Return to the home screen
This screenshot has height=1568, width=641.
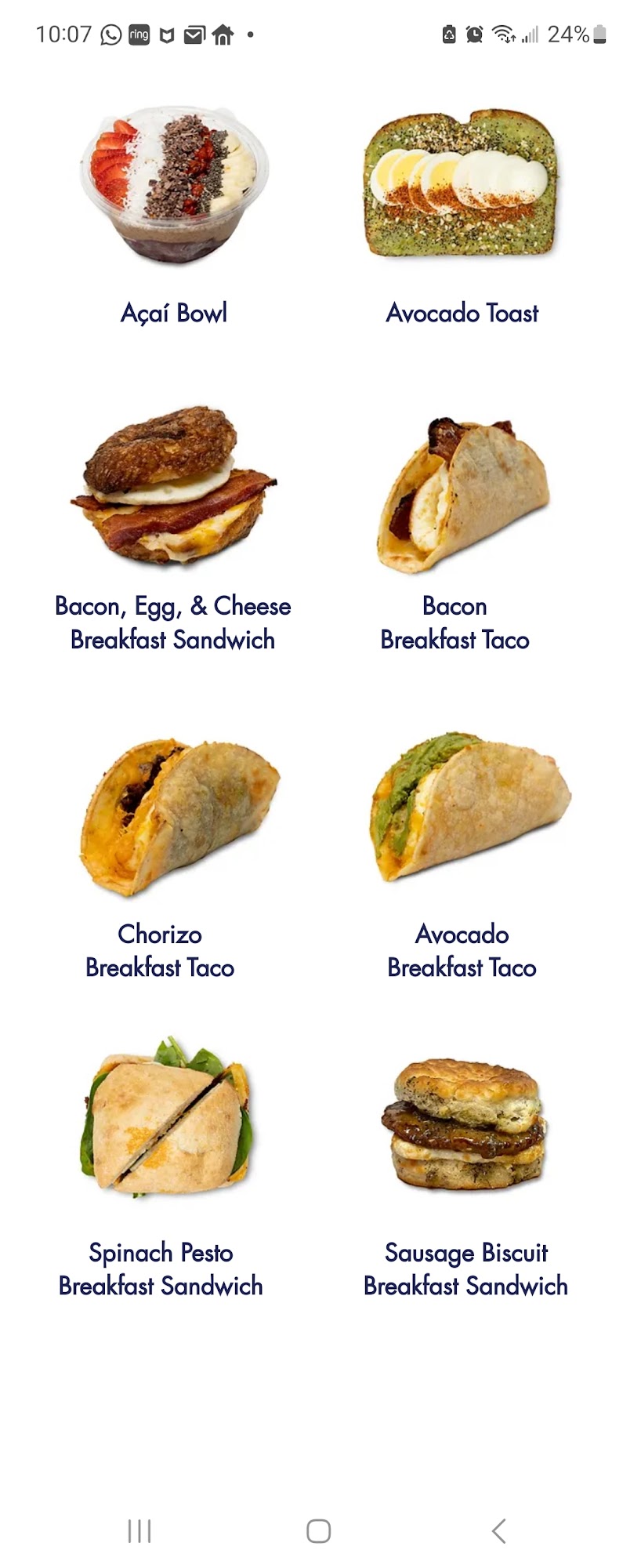318,1531
